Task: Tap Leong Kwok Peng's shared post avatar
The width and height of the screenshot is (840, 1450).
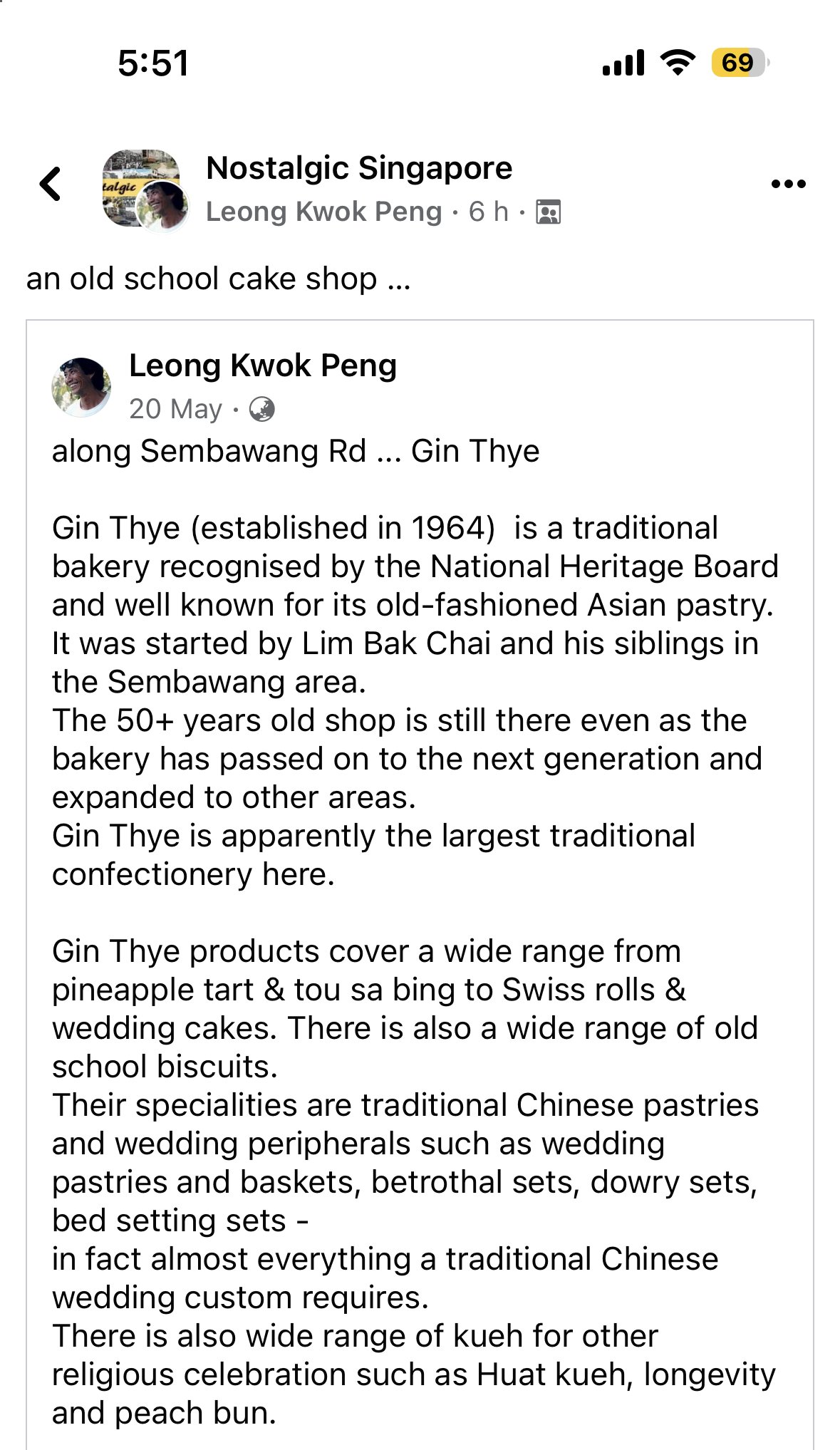Action: (x=82, y=387)
